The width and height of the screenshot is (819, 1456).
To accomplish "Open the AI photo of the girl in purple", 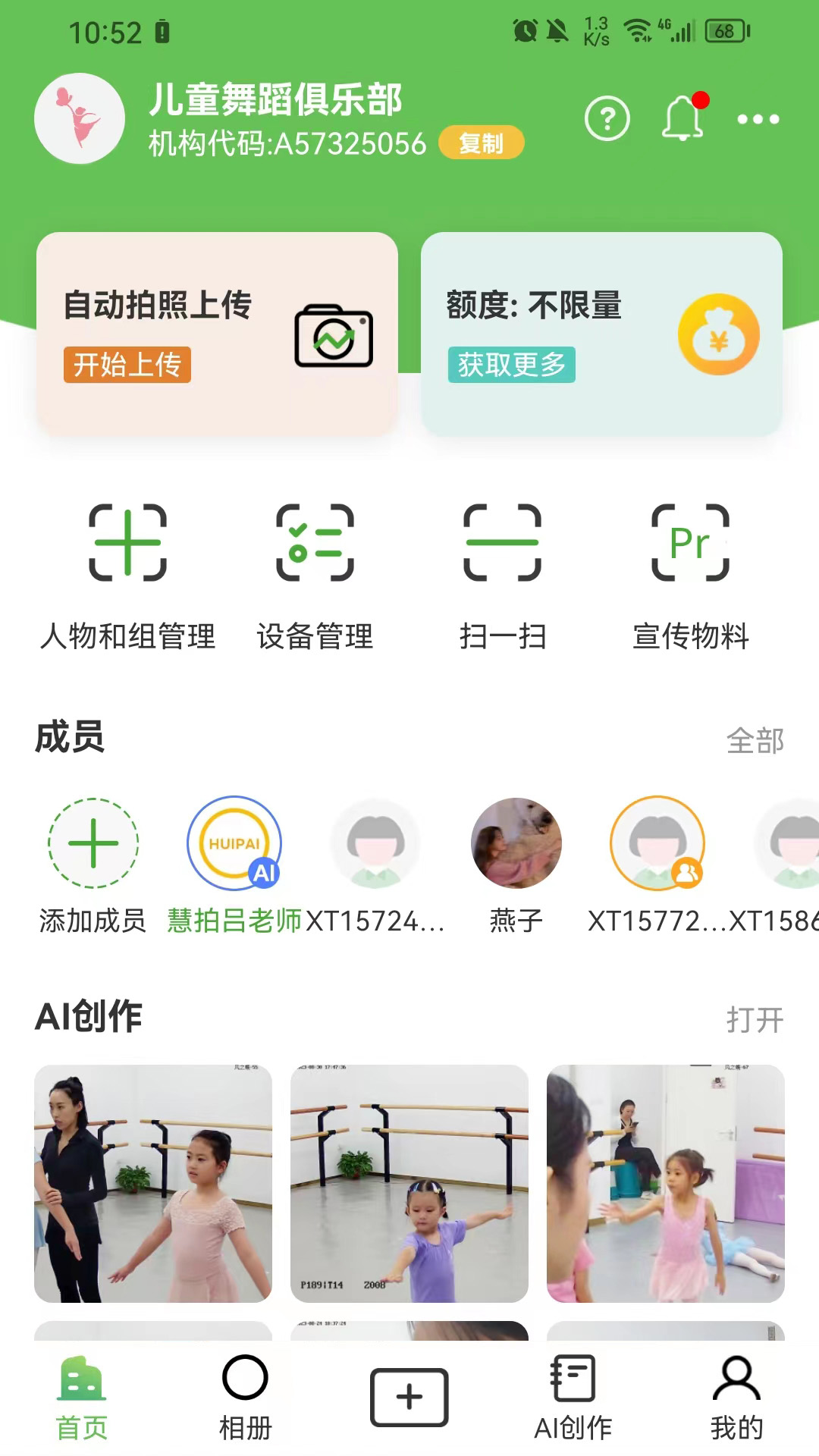I will [409, 1183].
